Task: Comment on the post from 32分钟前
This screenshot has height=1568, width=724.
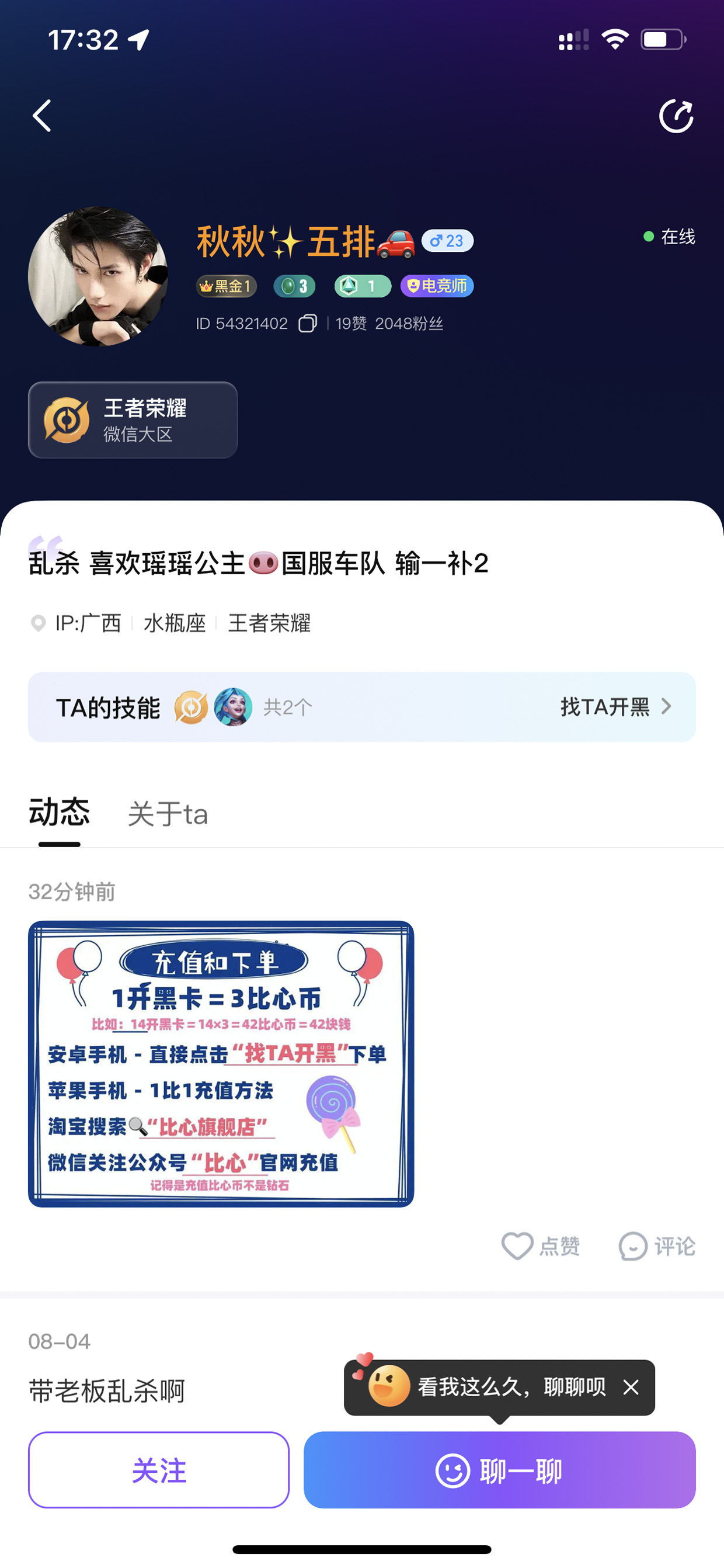Action: pos(656,1246)
